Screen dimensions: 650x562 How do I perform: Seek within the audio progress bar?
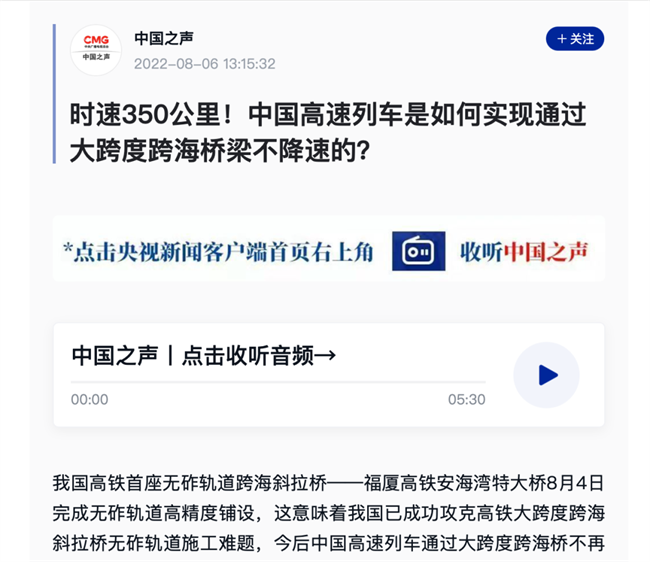point(278,382)
